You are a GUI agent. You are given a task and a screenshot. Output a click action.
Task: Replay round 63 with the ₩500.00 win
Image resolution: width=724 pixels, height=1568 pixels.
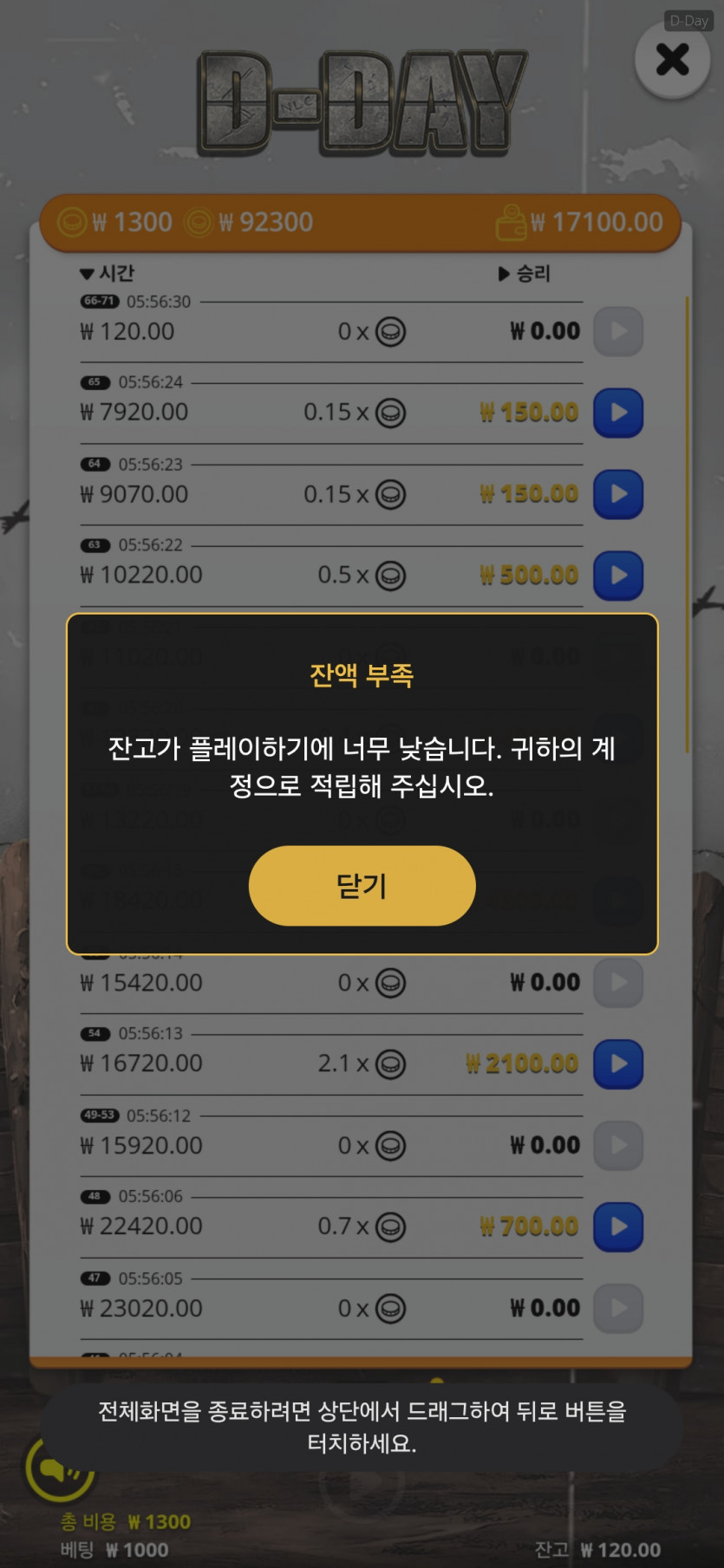617,576
